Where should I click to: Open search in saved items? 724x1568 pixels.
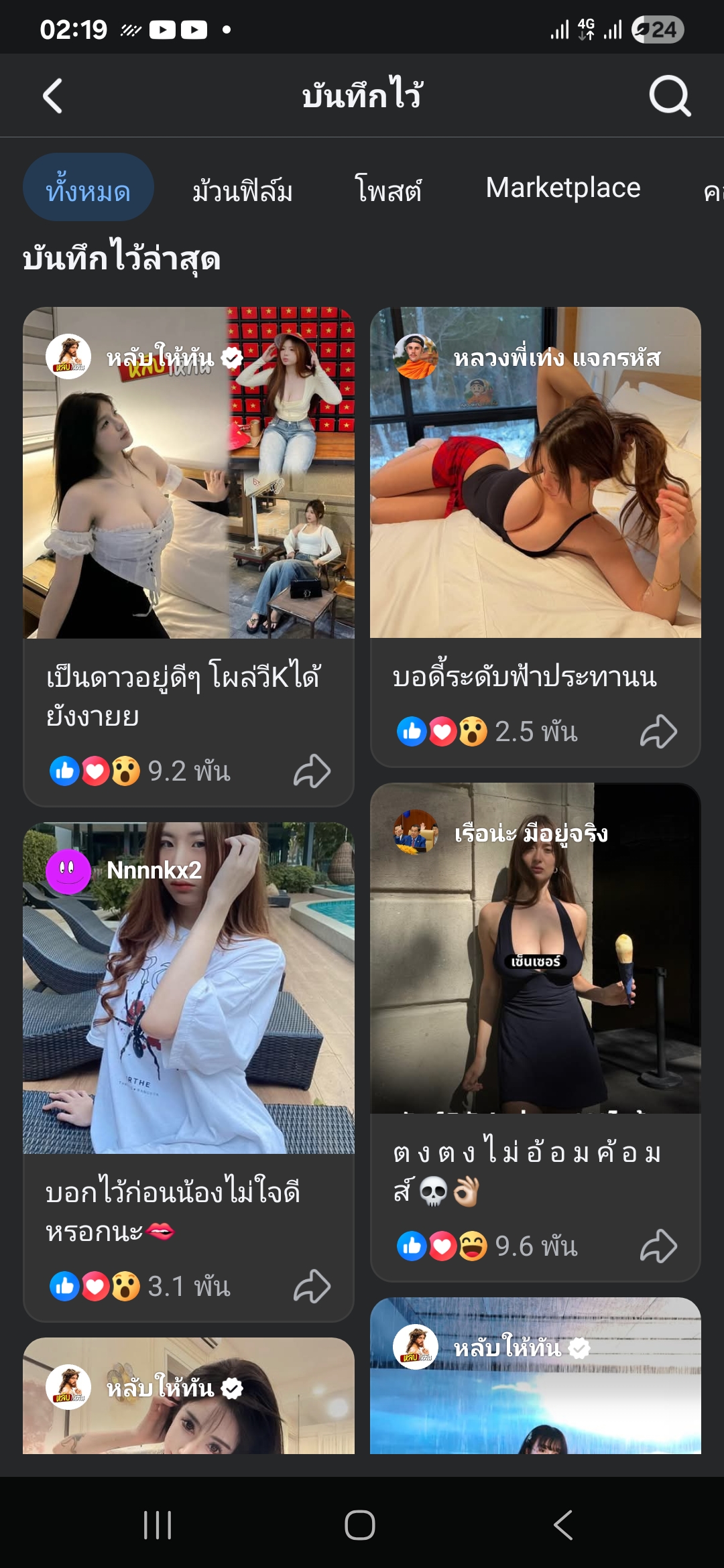(669, 96)
